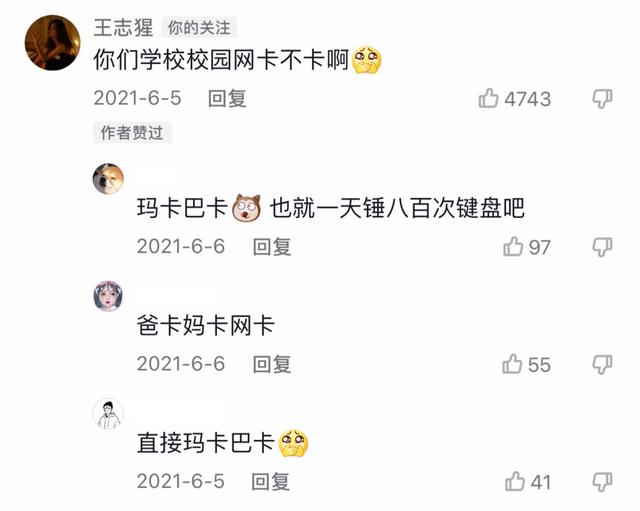Image resolution: width=640 pixels, height=511 pixels.
Task: Like the 直接玛卡巴卡 comment
Action: pyautogui.click(x=515, y=482)
